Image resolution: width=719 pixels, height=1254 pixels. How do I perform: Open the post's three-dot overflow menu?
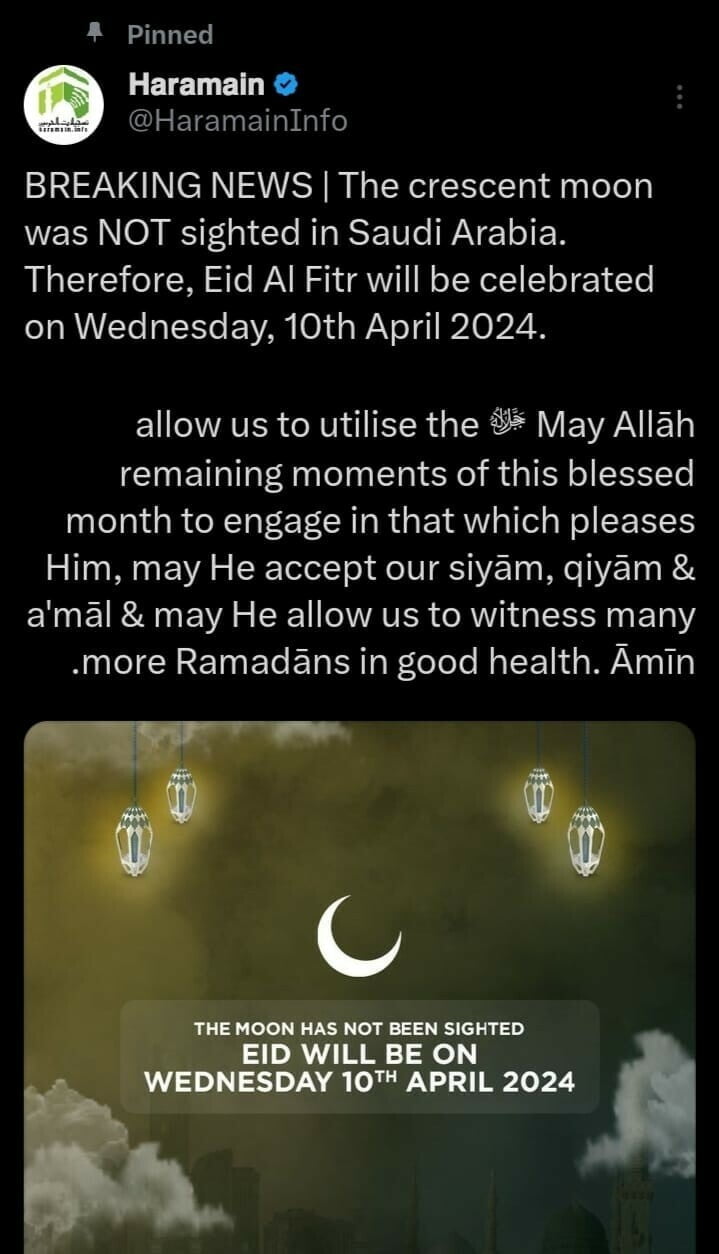(x=680, y=97)
